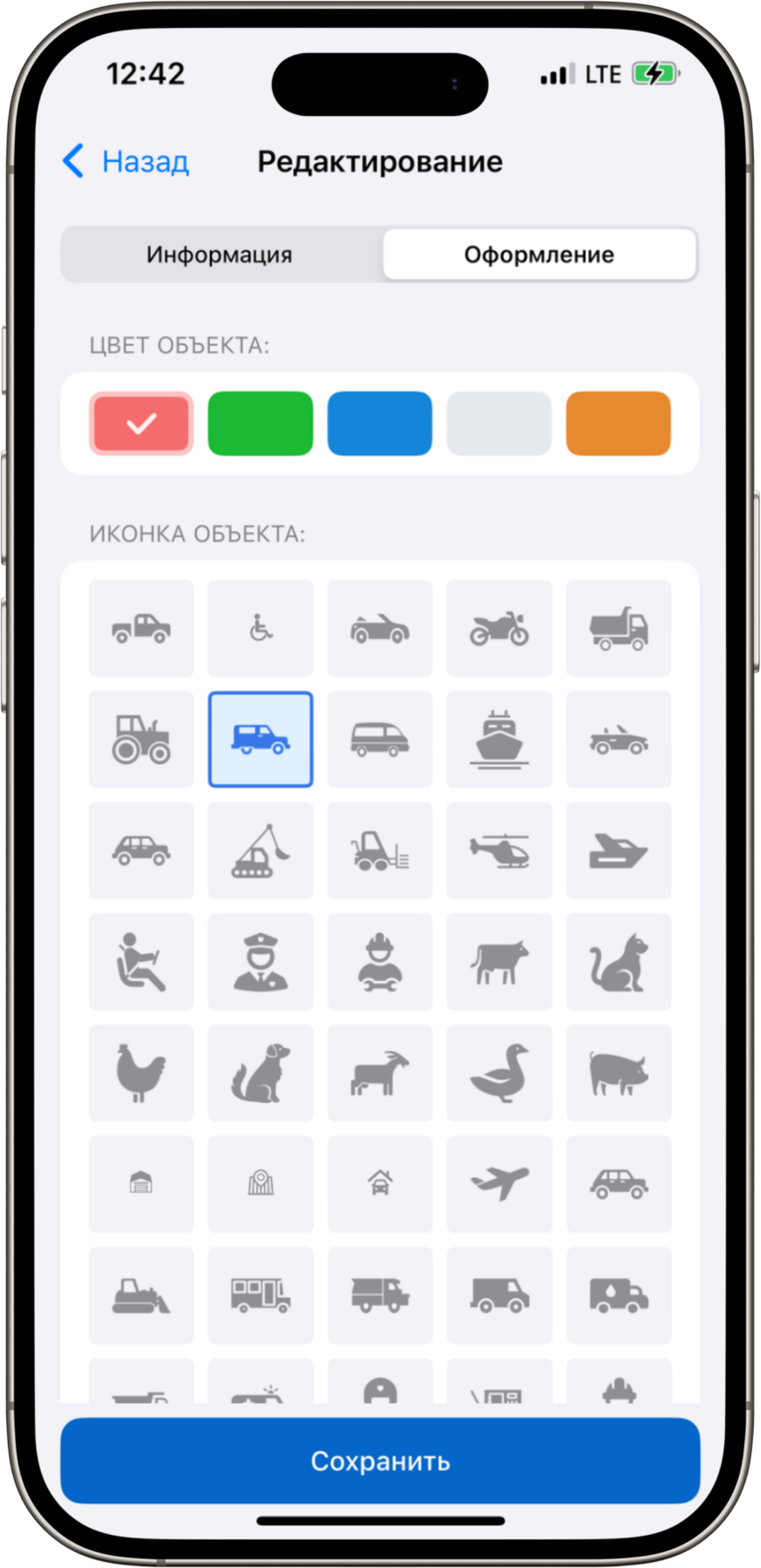Select the wheelchair icon

(260, 628)
